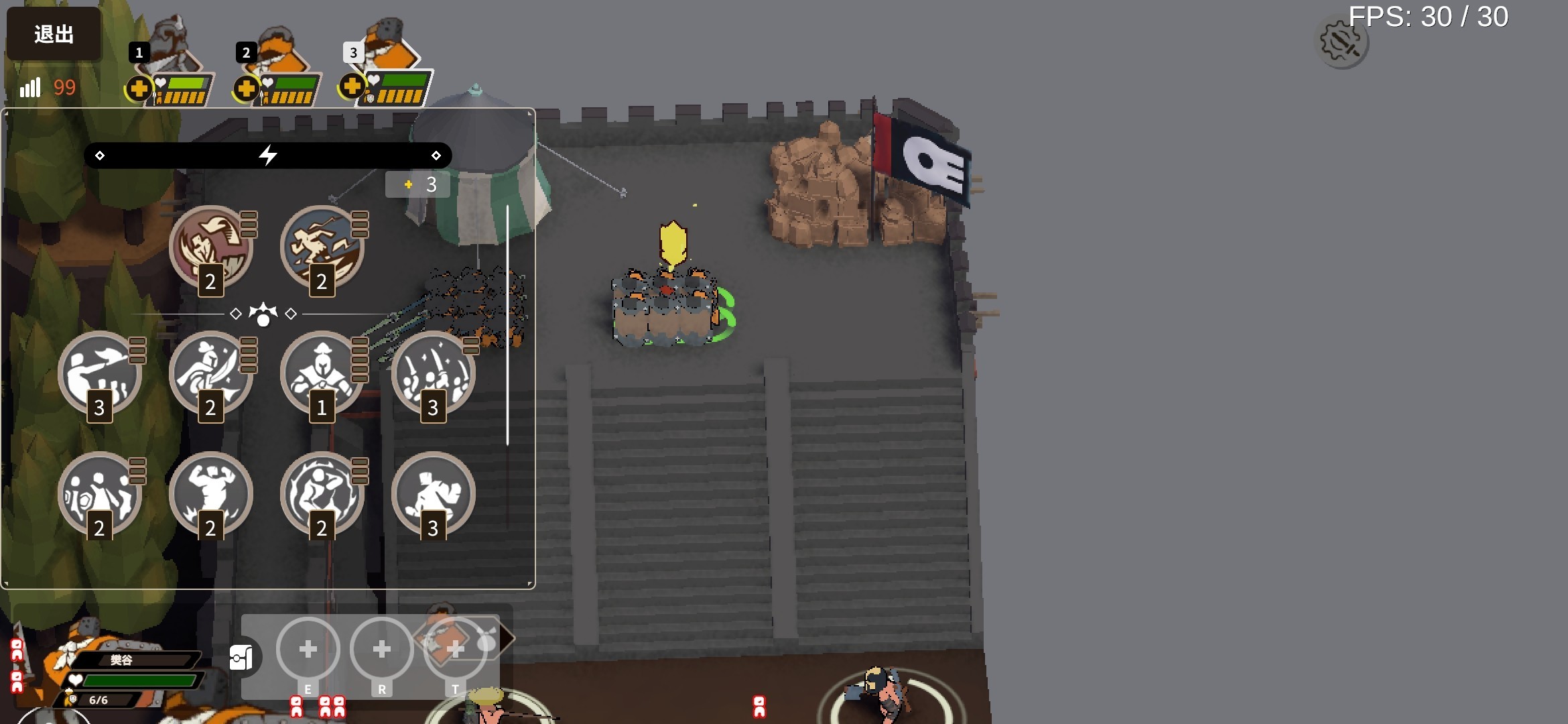The width and height of the screenshot is (1568, 724).
Task: Choose the red flag-bearer skill costing 2
Action: 210,247
